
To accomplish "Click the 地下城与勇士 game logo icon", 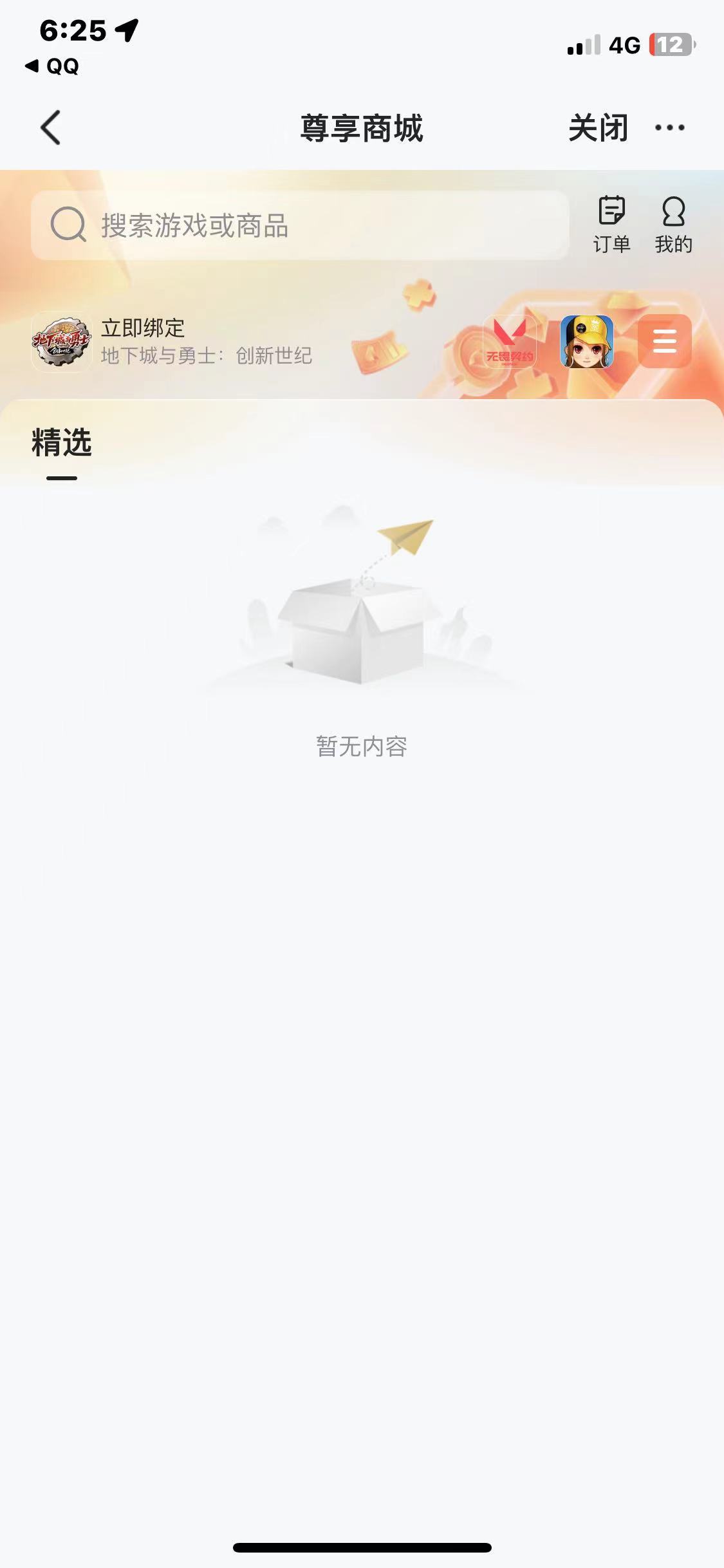I will pos(61,341).
